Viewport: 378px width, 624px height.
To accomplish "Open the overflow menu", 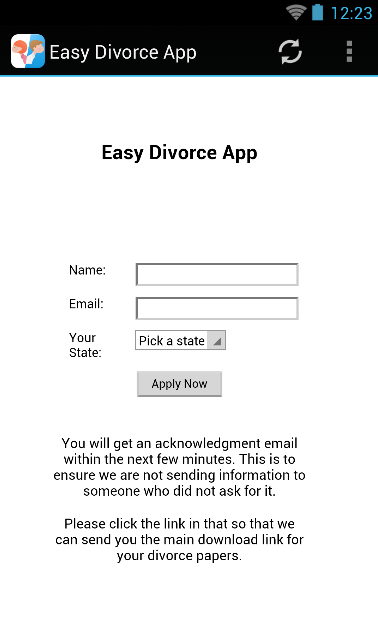I will pyautogui.click(x=349, y=52).
